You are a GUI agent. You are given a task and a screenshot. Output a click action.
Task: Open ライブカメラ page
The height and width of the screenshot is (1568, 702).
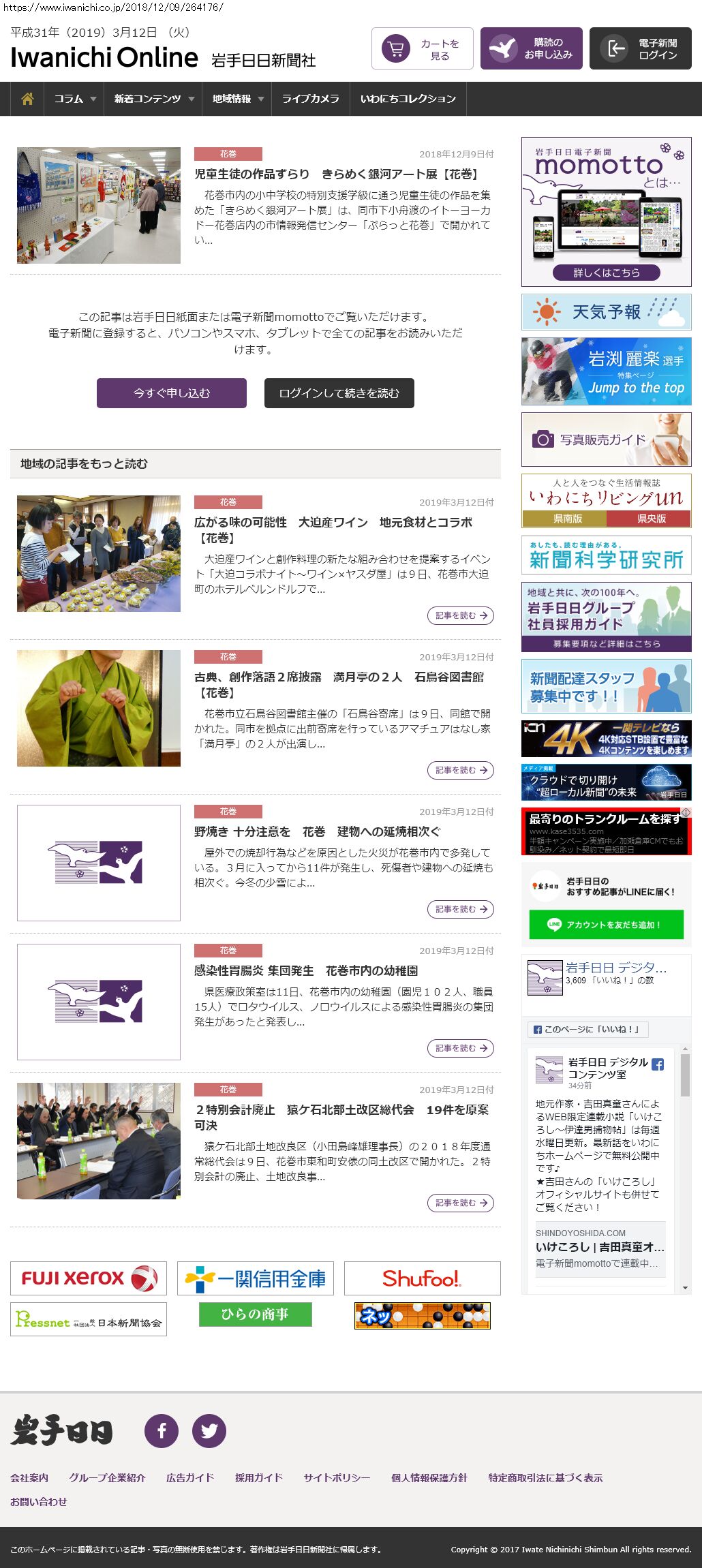coord(310,99)
